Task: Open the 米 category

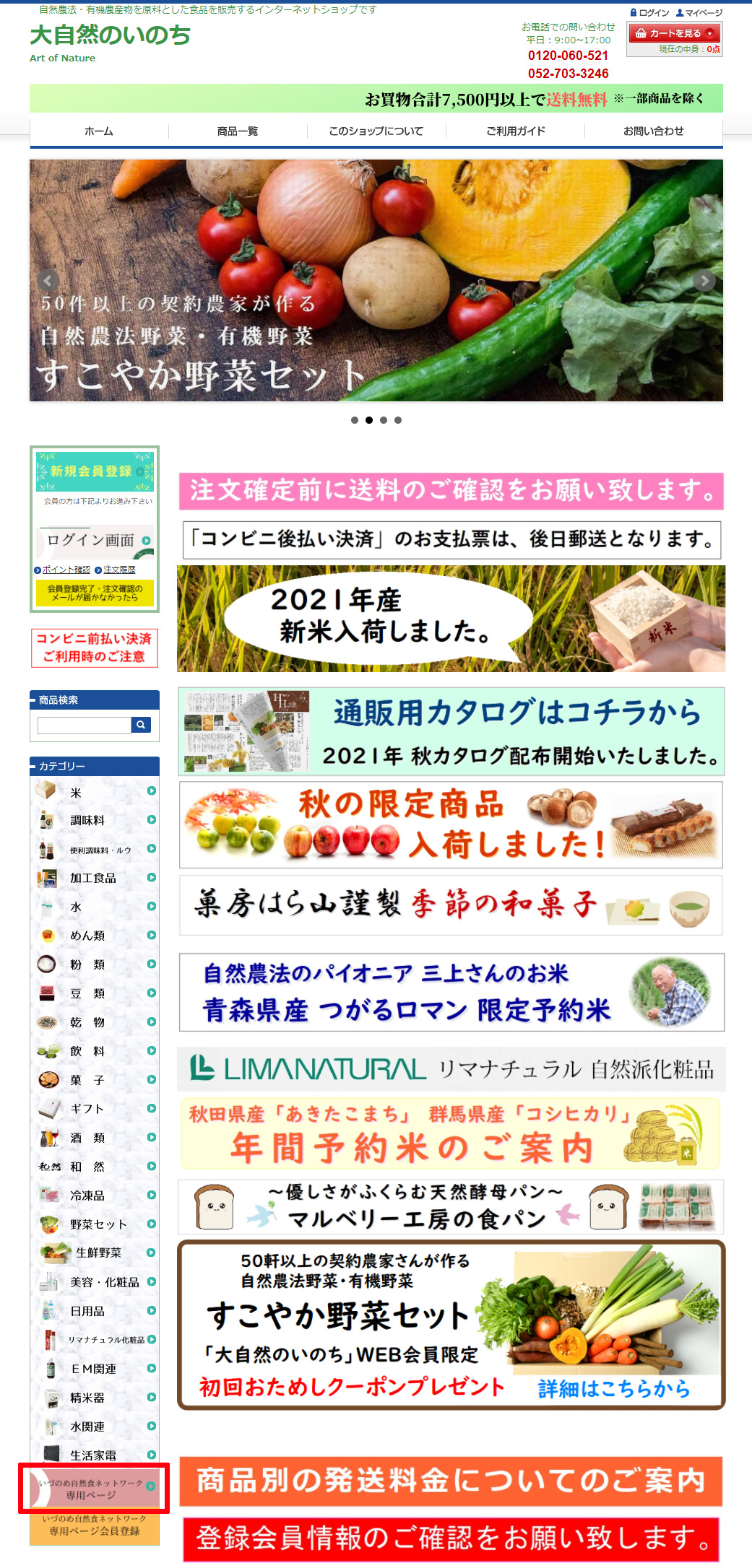Action: click(95, 792)
